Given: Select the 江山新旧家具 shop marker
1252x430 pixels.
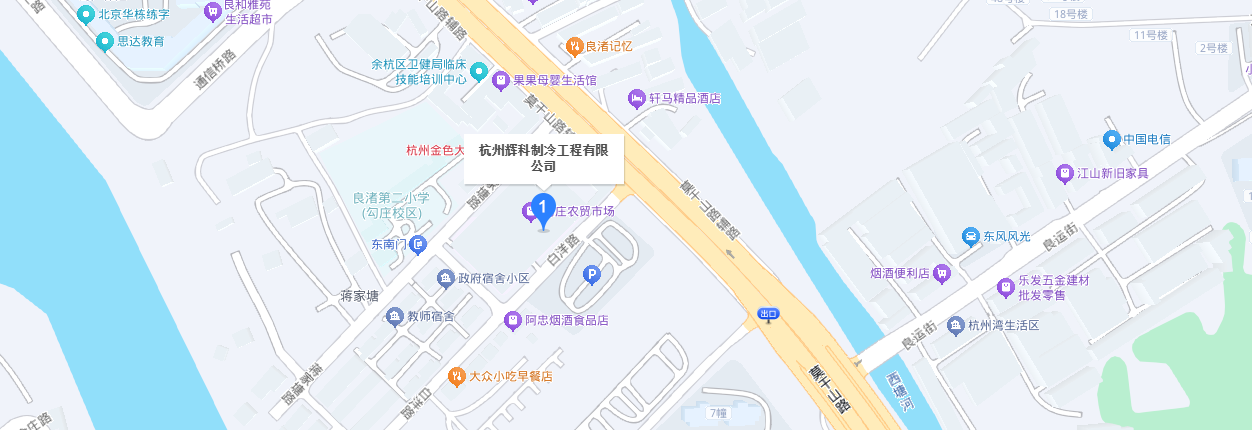Looking at the screenshot, I should [1065, 173].
